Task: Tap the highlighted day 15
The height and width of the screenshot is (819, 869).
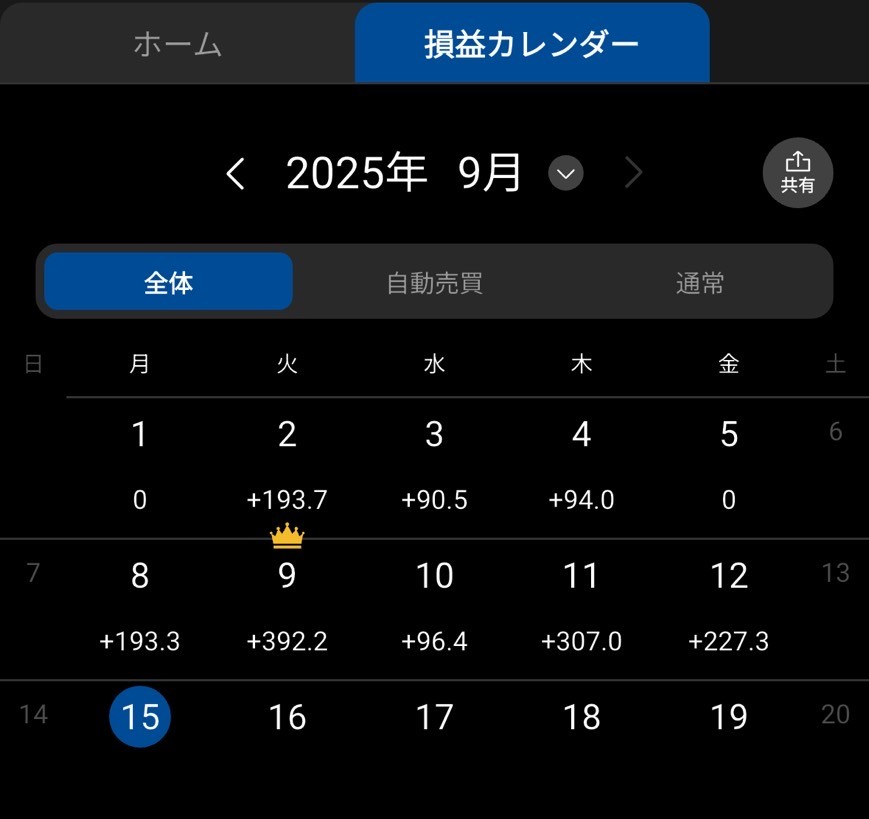Action: [x=140, y=717]
